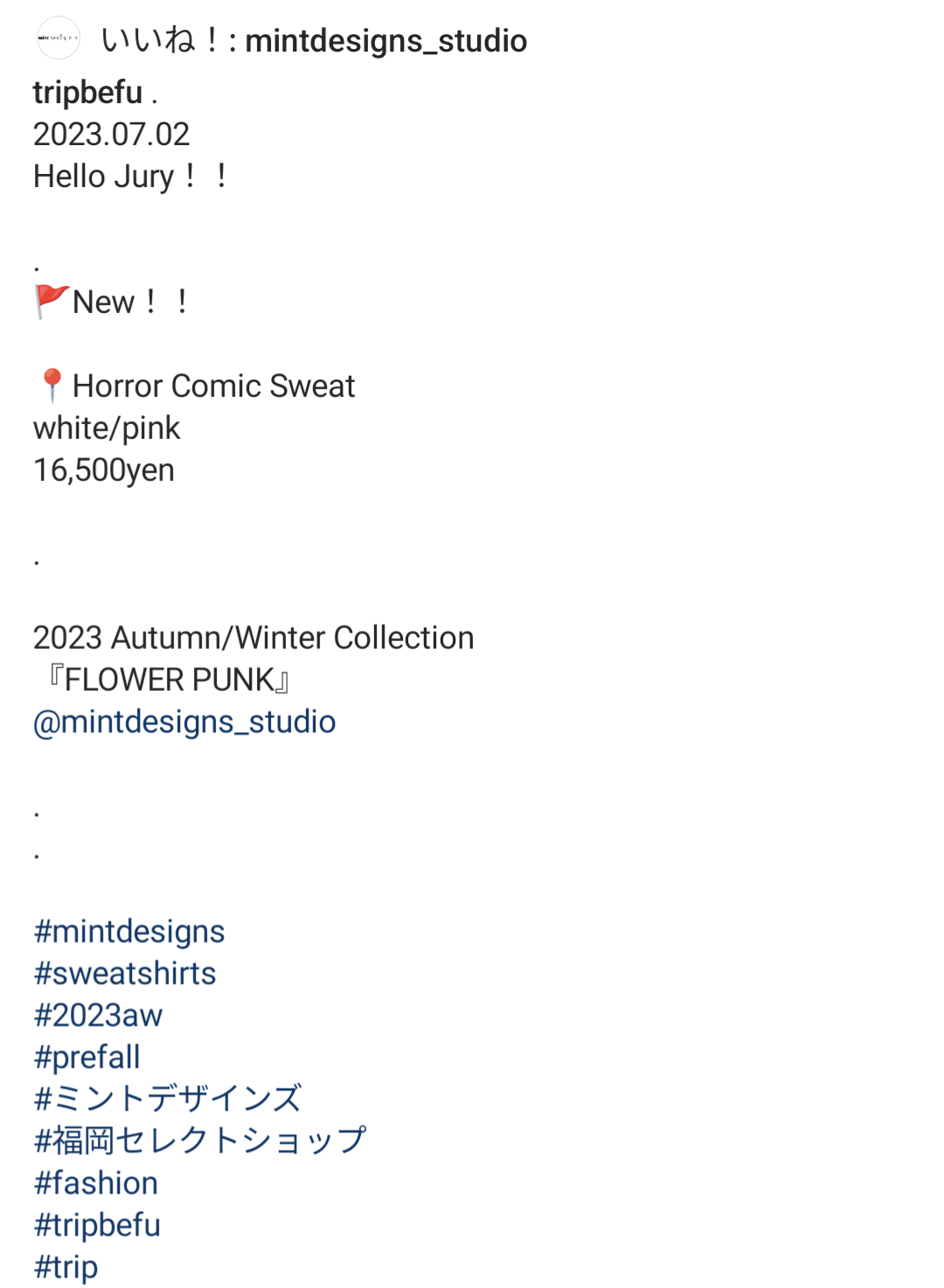
Task: Open mintdesigns_studio from the likes line
Action: pos(385,41)
